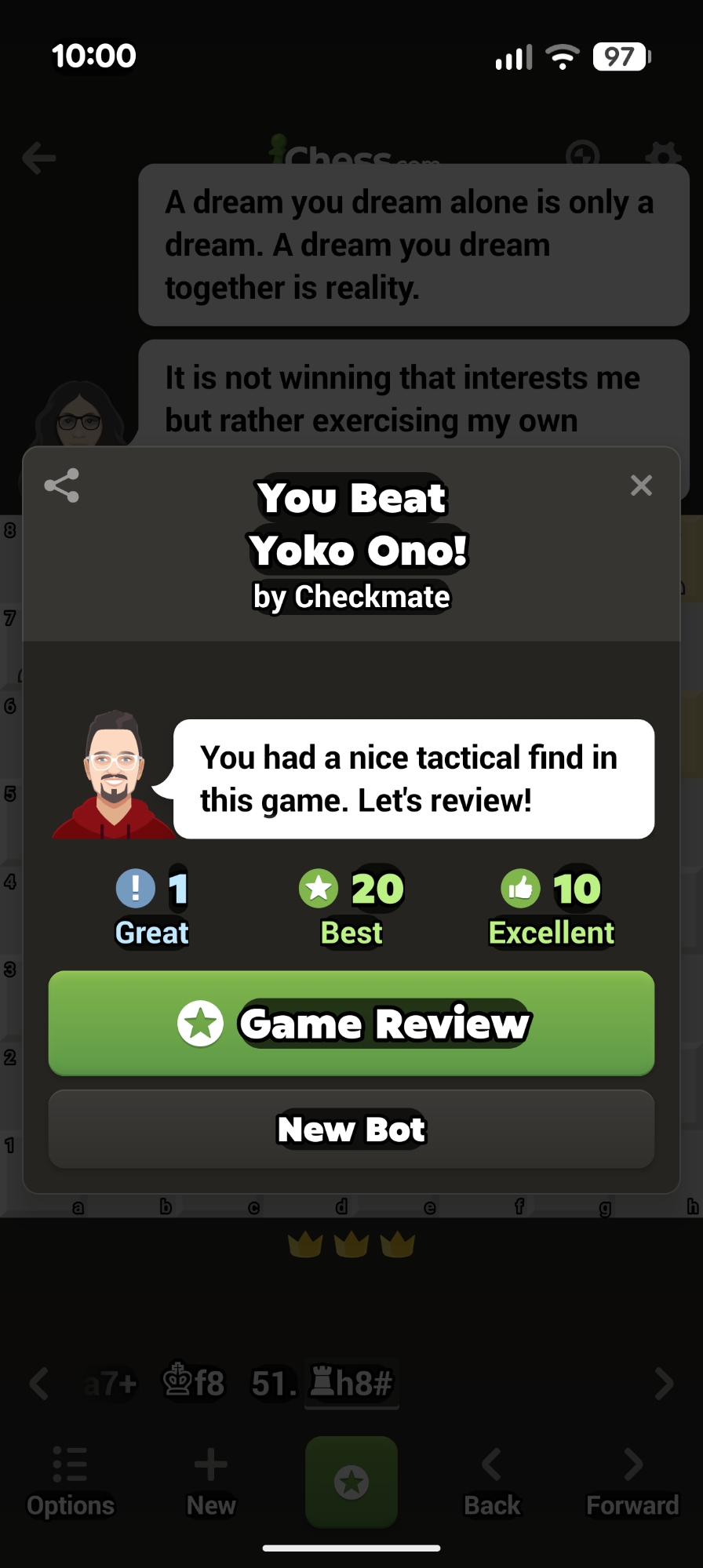703x1568 pixels.
Task: Open the settings gear icon
Action: (x=663, y=156)
